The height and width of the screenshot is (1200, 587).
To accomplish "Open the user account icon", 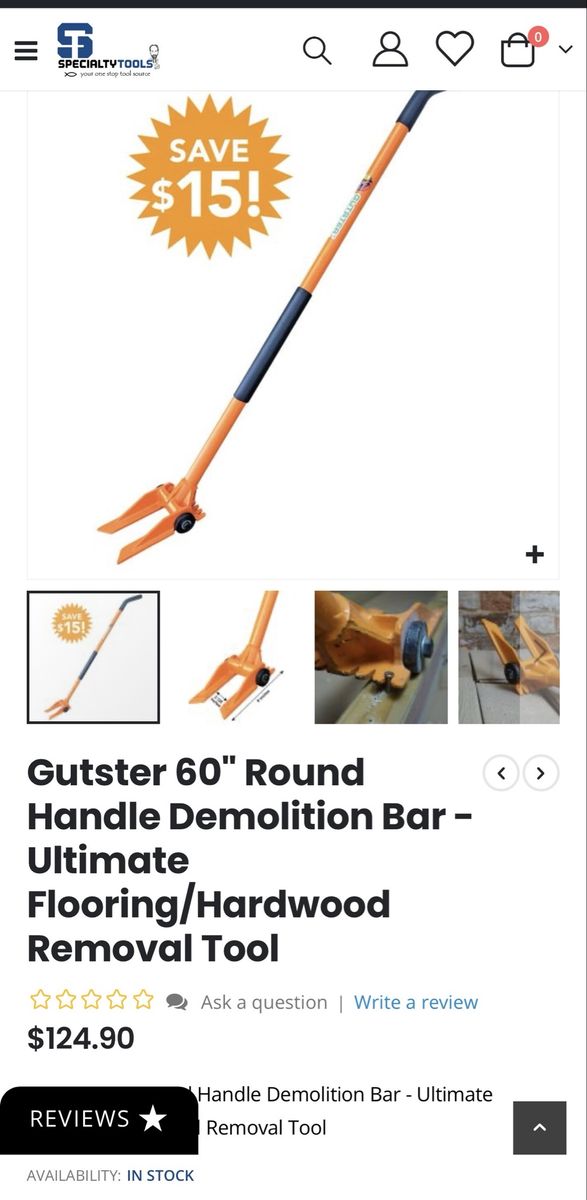I will click(x=390, y=49).
